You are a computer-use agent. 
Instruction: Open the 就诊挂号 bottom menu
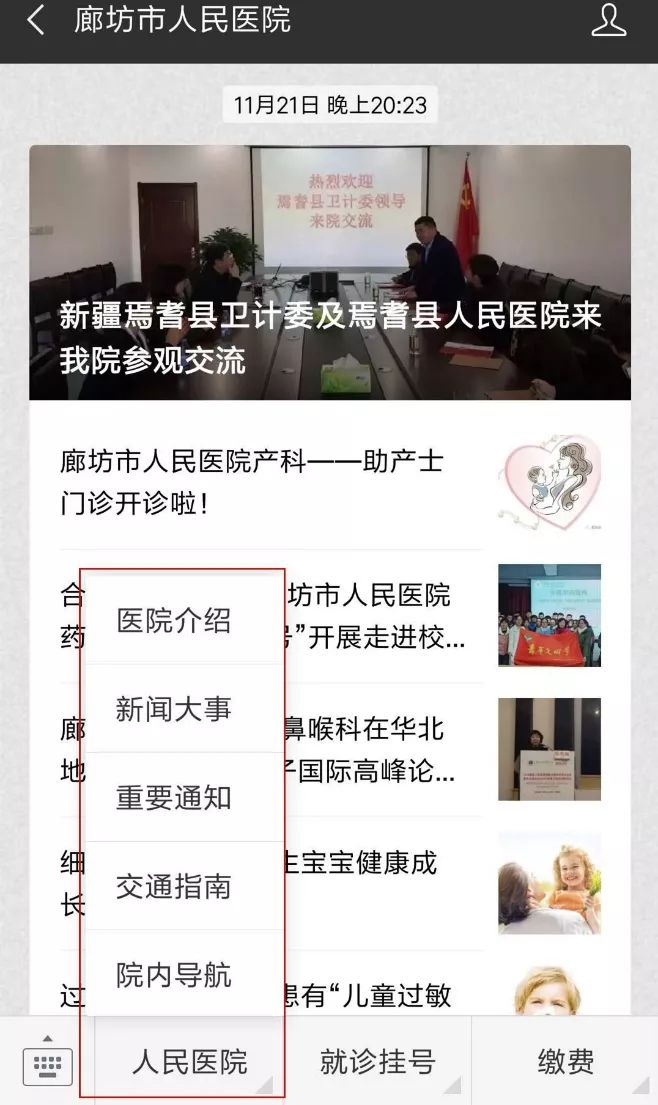378,1061
